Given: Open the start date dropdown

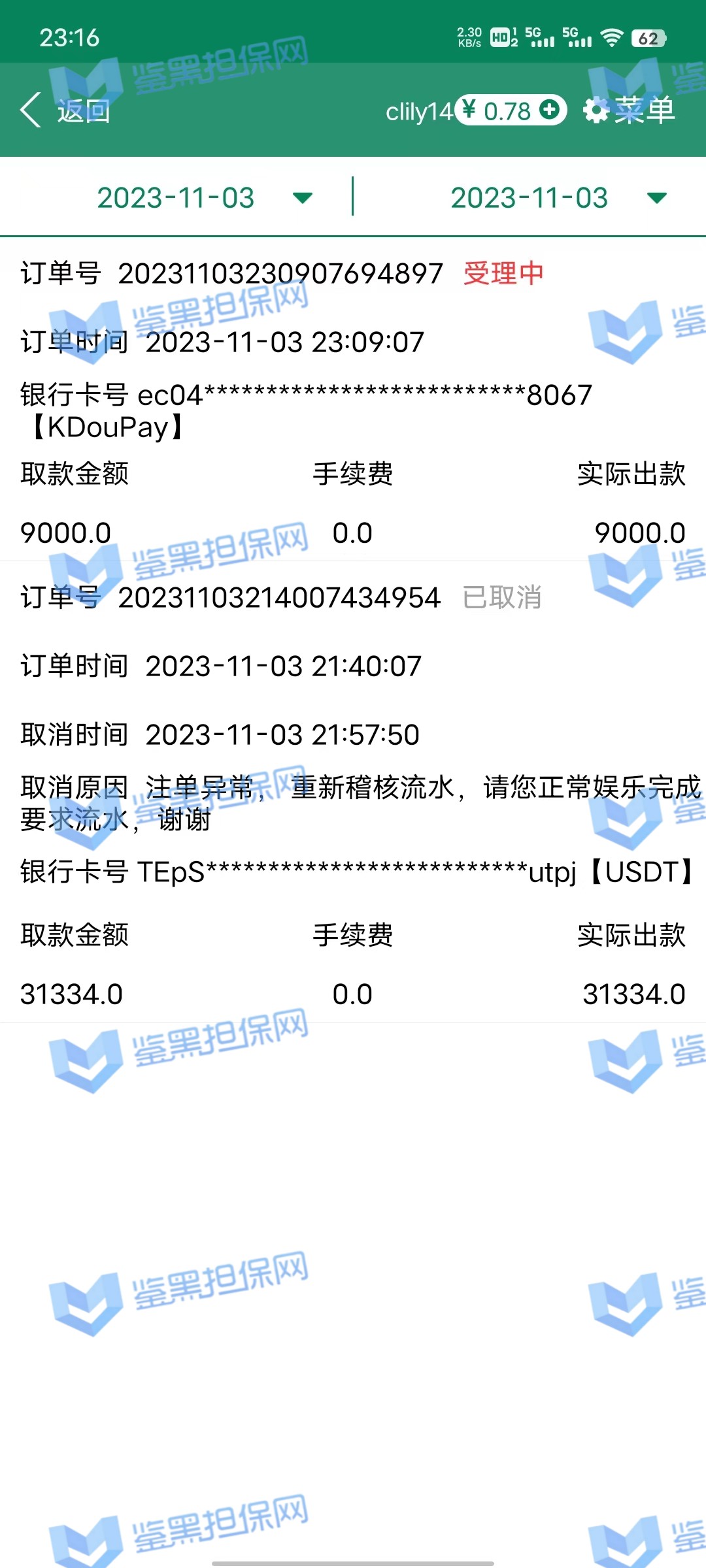Looking at the screenshot, I should [204, 198].
